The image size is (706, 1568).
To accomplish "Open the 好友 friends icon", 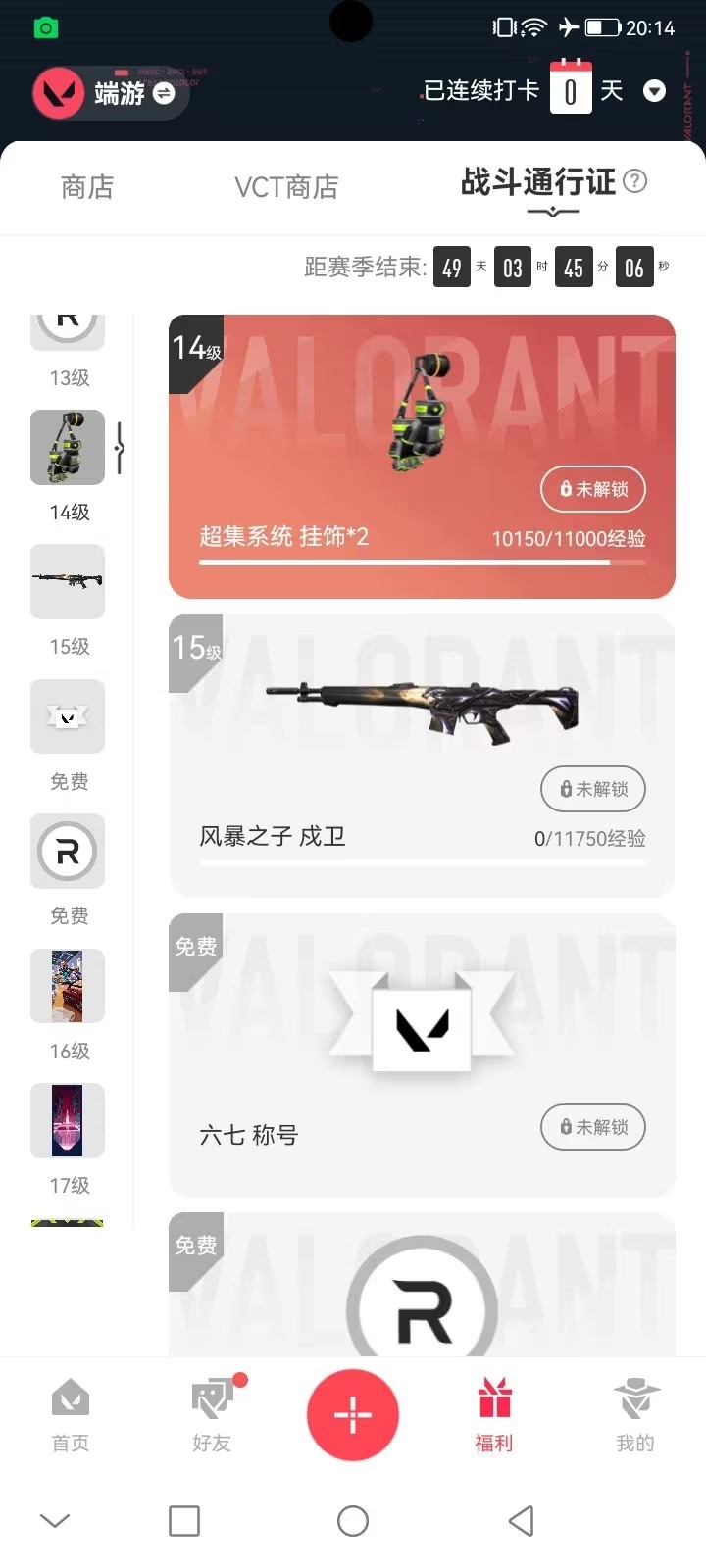I will 210,1416.
